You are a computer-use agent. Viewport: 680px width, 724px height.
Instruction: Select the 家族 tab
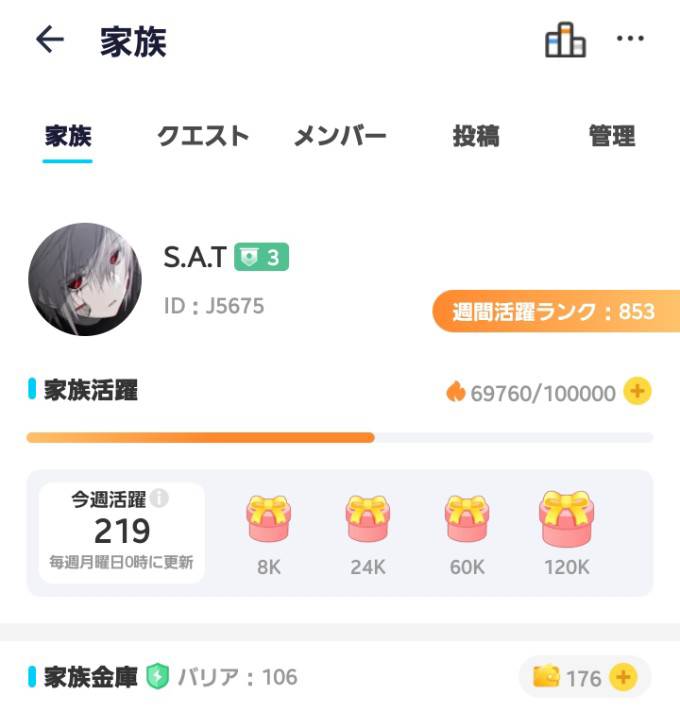click(x=68, y=136)
